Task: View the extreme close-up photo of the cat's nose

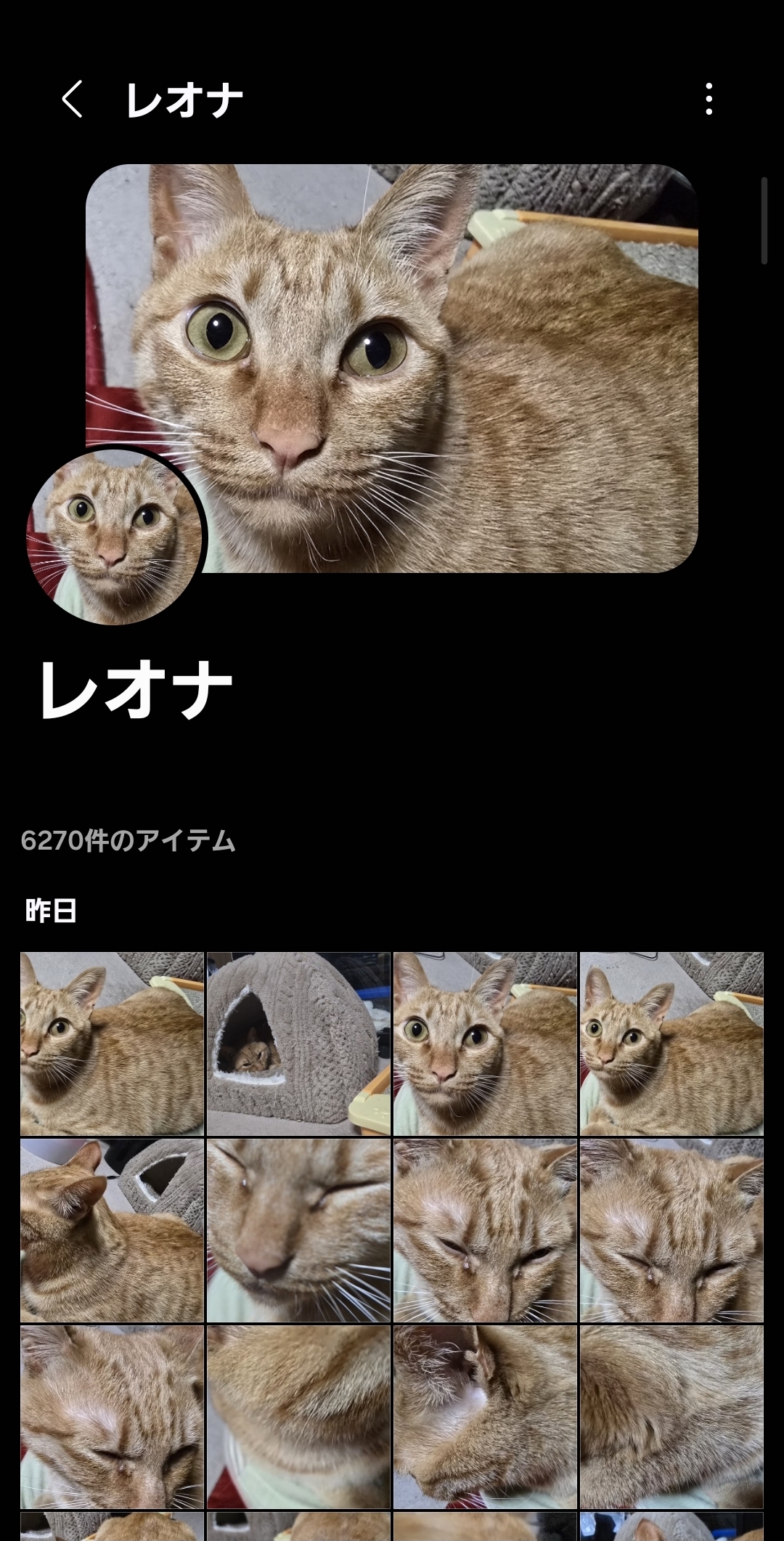Action: click(298, 1230)
